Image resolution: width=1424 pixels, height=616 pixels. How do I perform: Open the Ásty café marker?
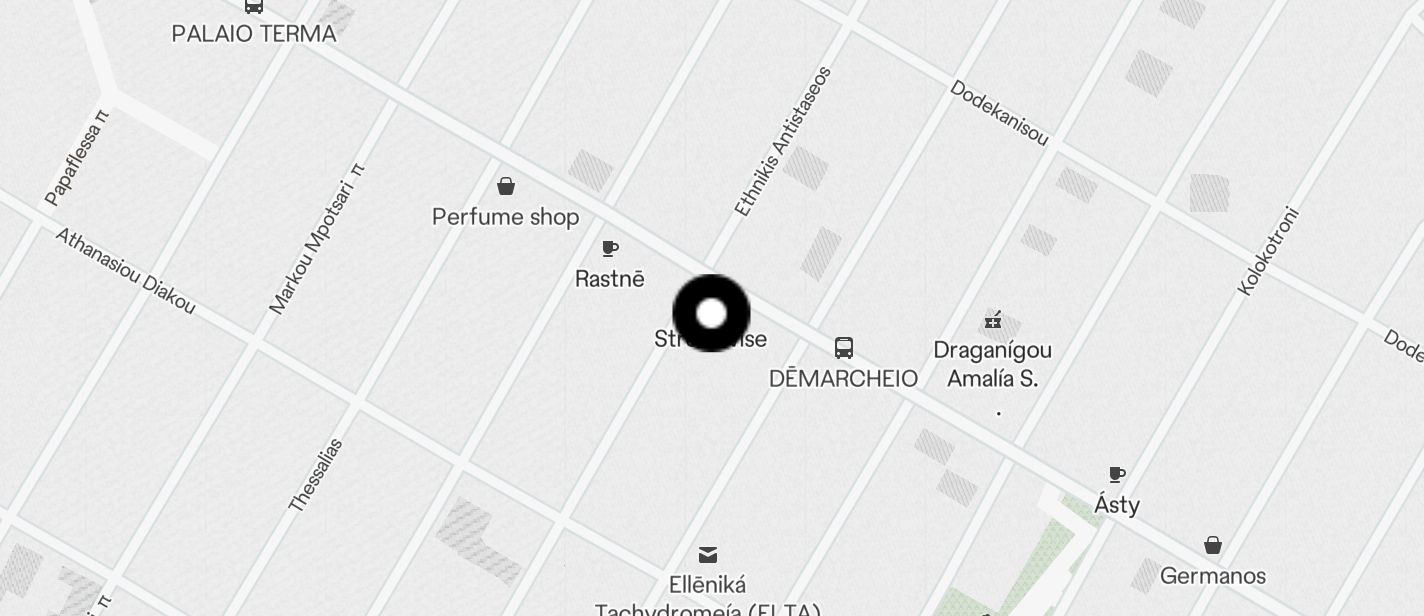1117,475
